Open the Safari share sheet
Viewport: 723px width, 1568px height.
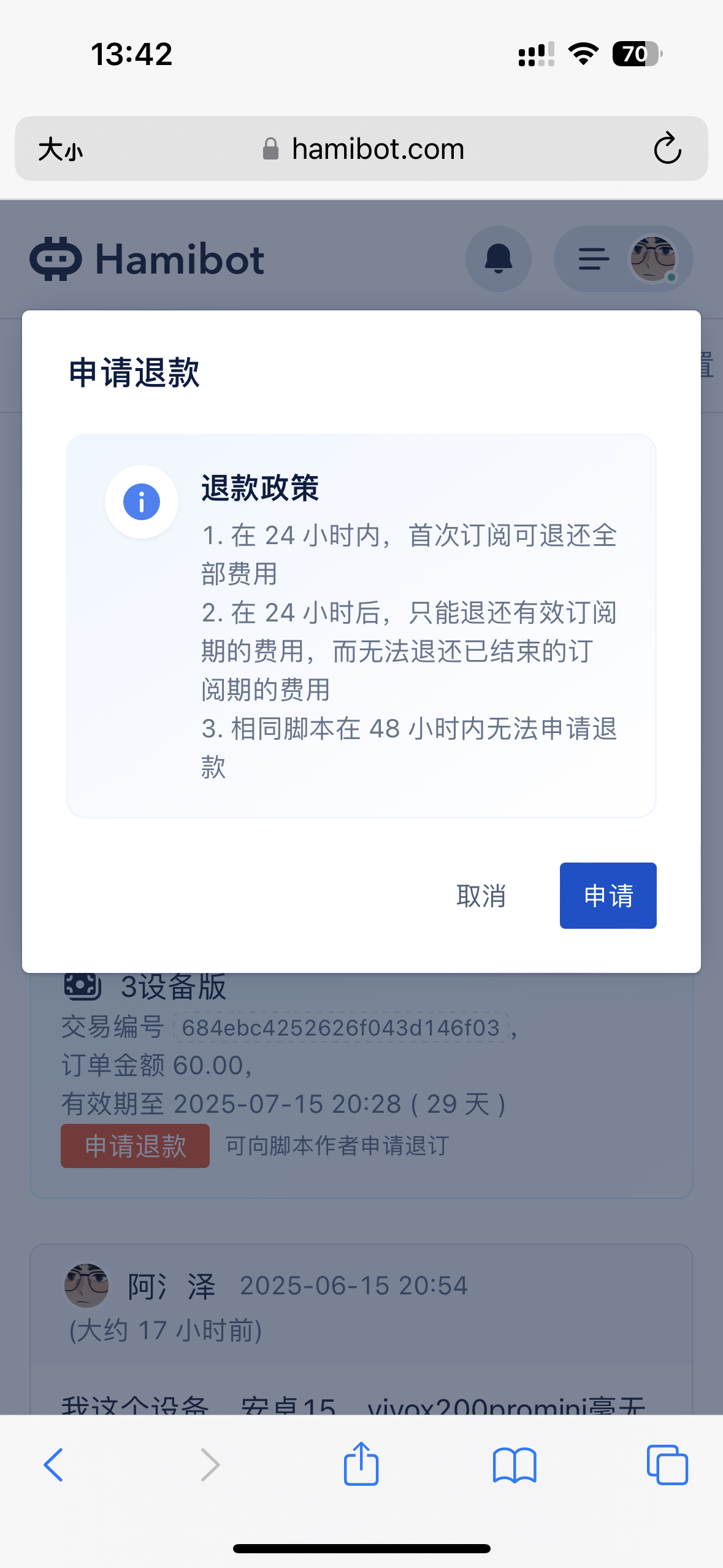point(361,1464)
